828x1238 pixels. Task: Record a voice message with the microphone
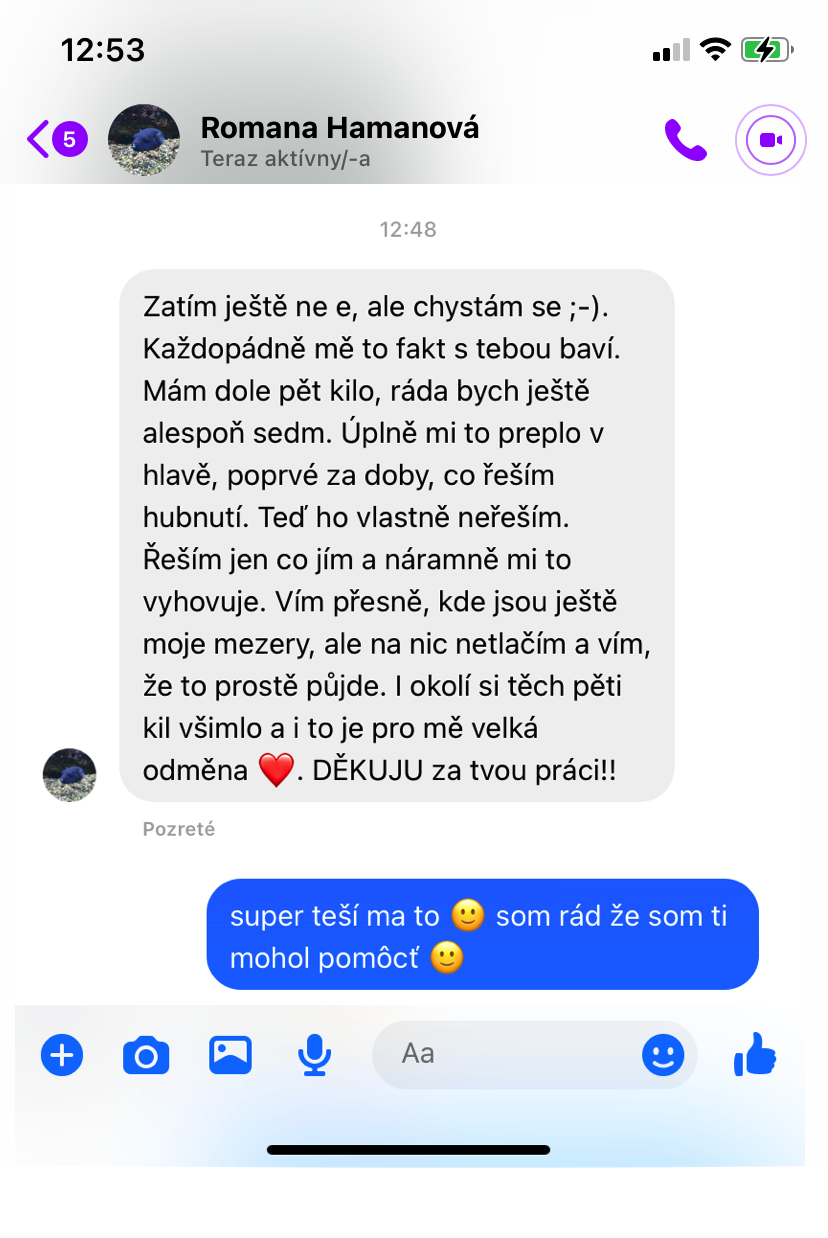[315, 1054]
